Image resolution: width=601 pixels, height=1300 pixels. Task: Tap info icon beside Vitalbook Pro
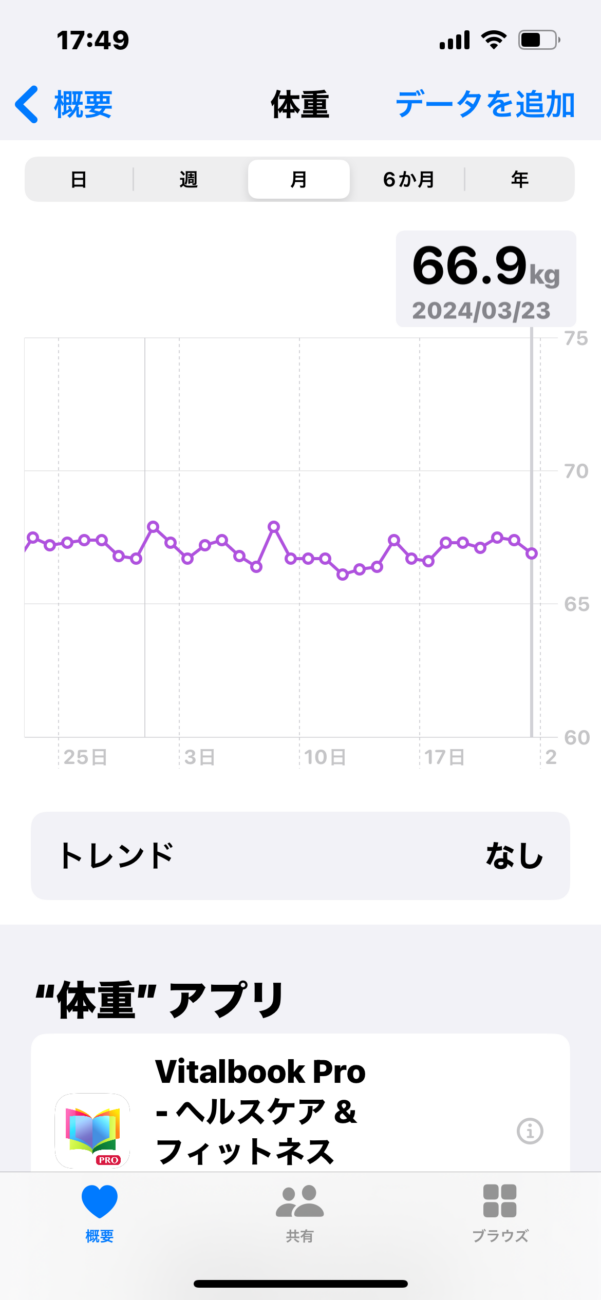point(530,1131)
